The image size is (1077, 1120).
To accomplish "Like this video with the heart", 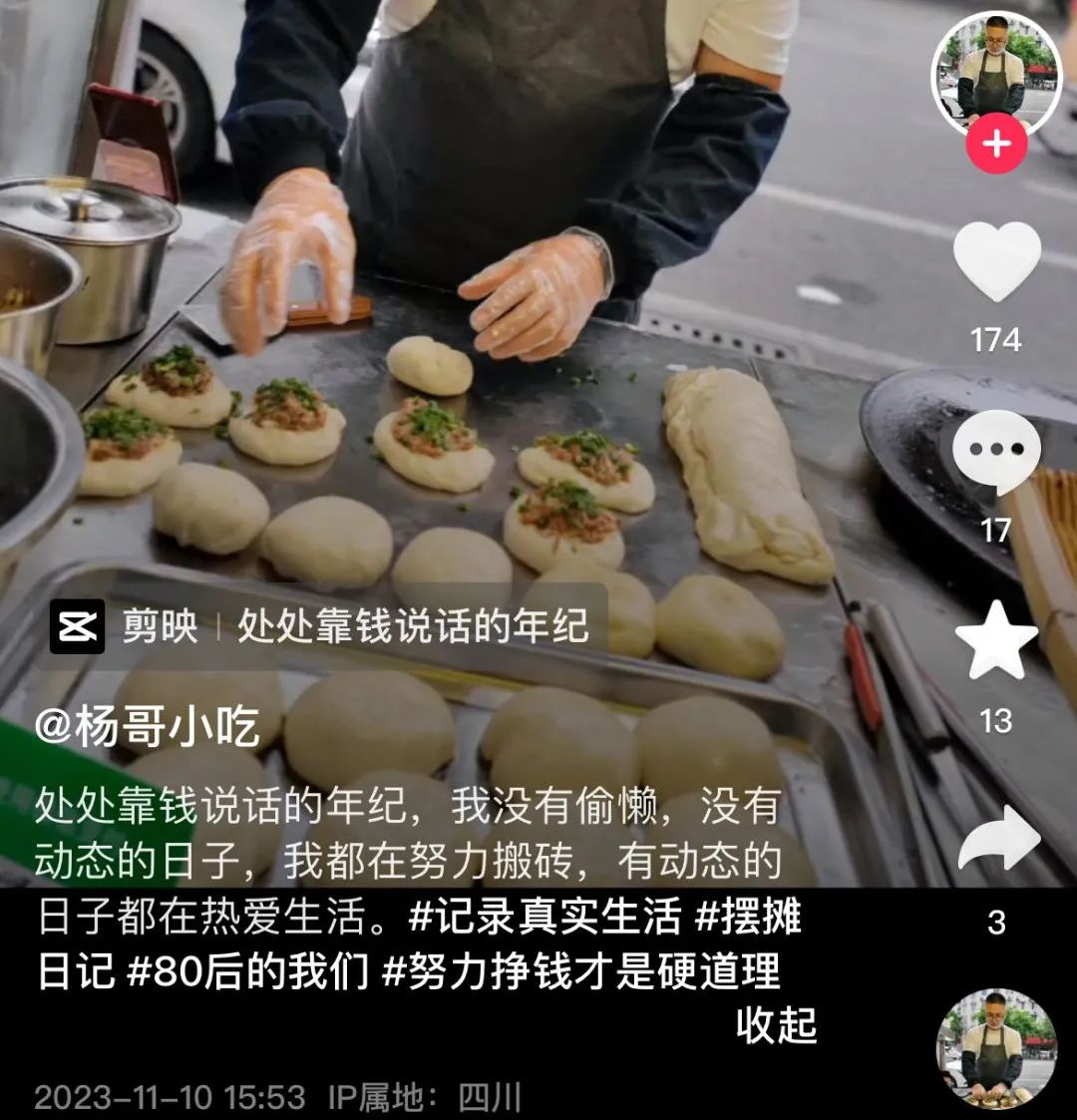I will click(996, 261).
